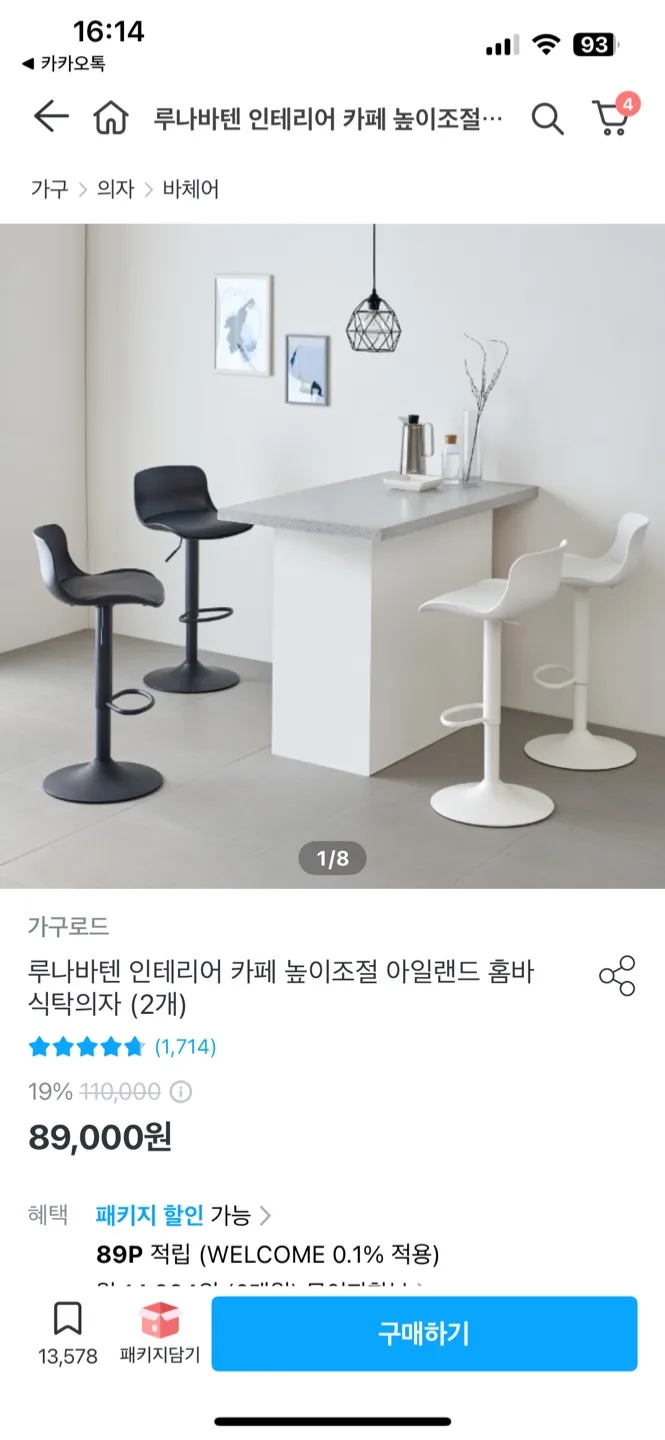
Task: Go back to the previous page
Action: click(x=50, y=118)
